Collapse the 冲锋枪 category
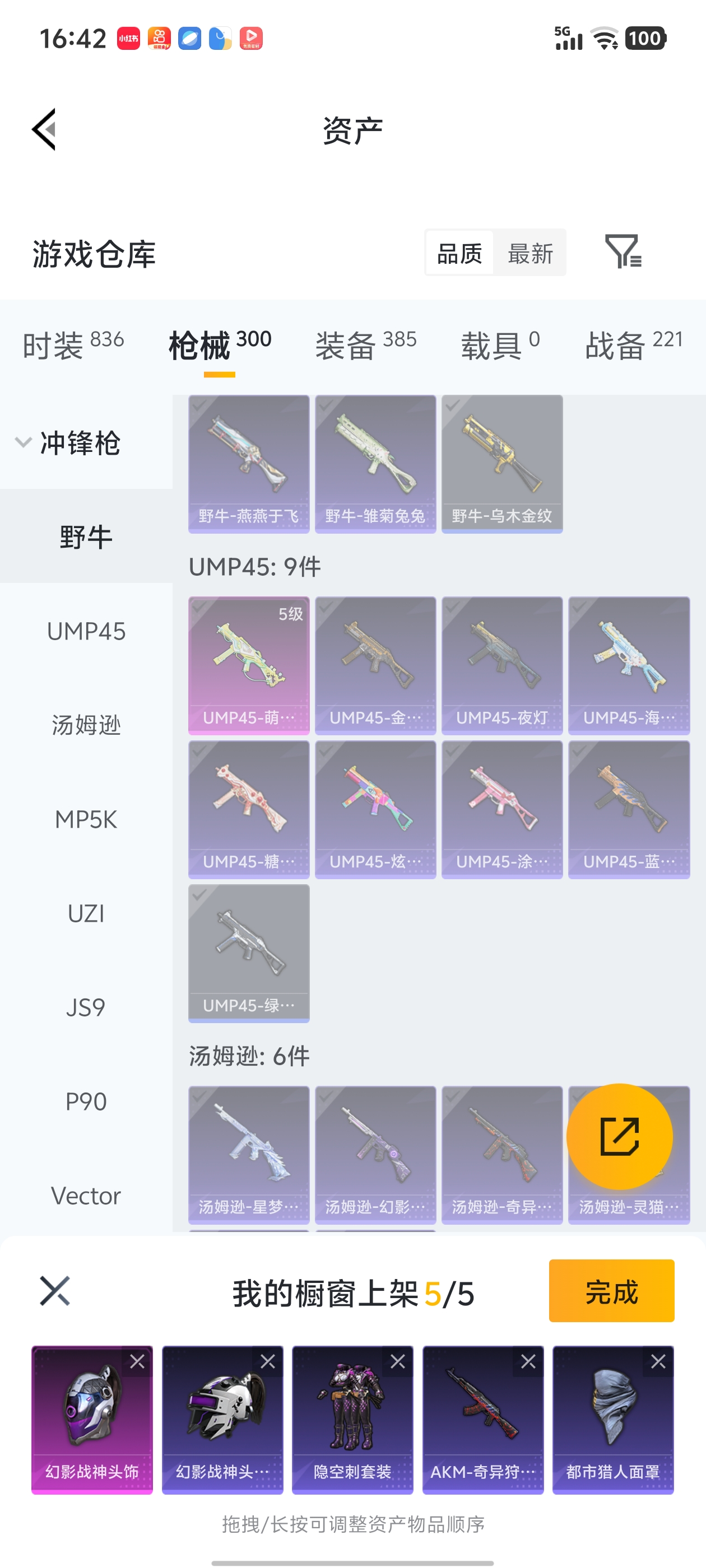This screenshot has width=706, height=1568. click(x=24, y=442)
